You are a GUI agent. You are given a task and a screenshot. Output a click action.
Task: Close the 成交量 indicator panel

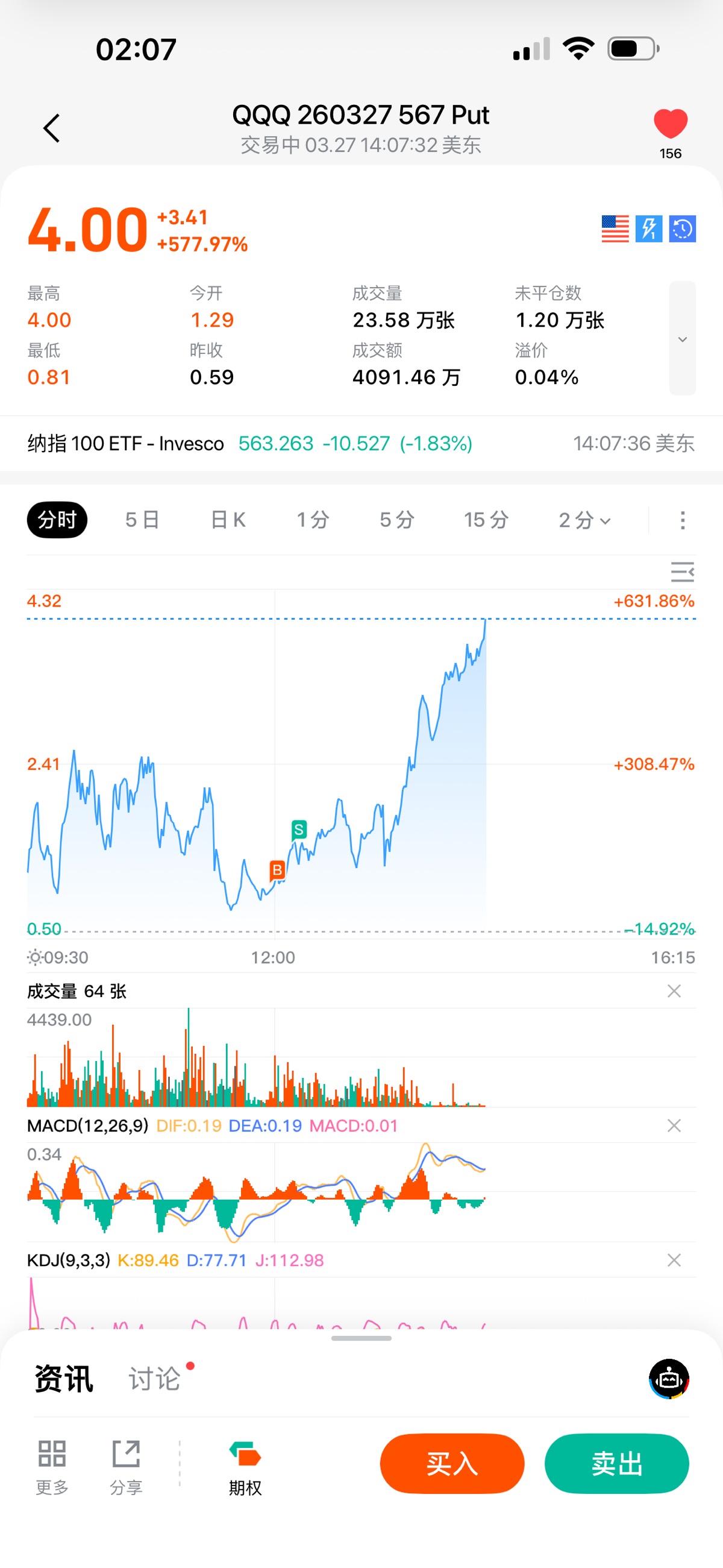674,991
